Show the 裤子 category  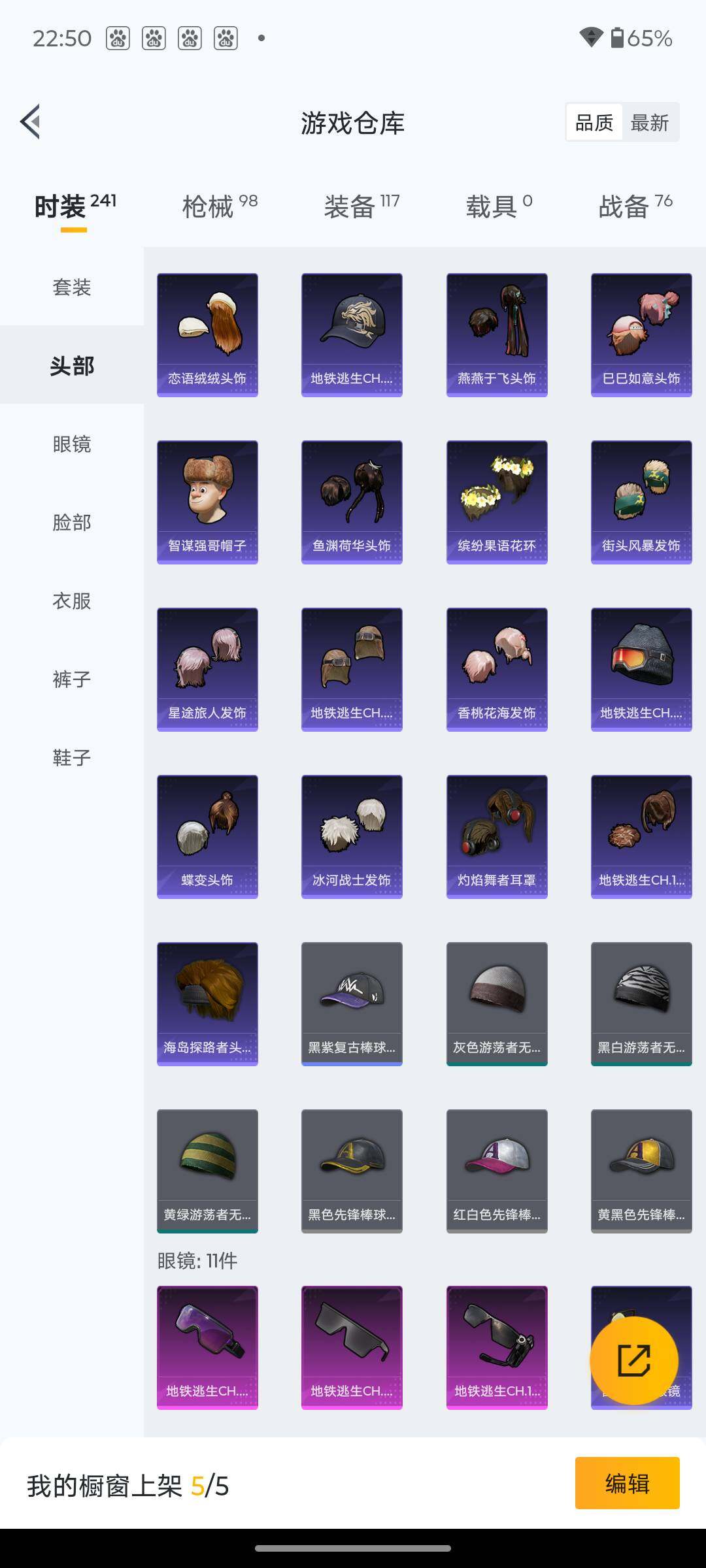coord(72,679)
